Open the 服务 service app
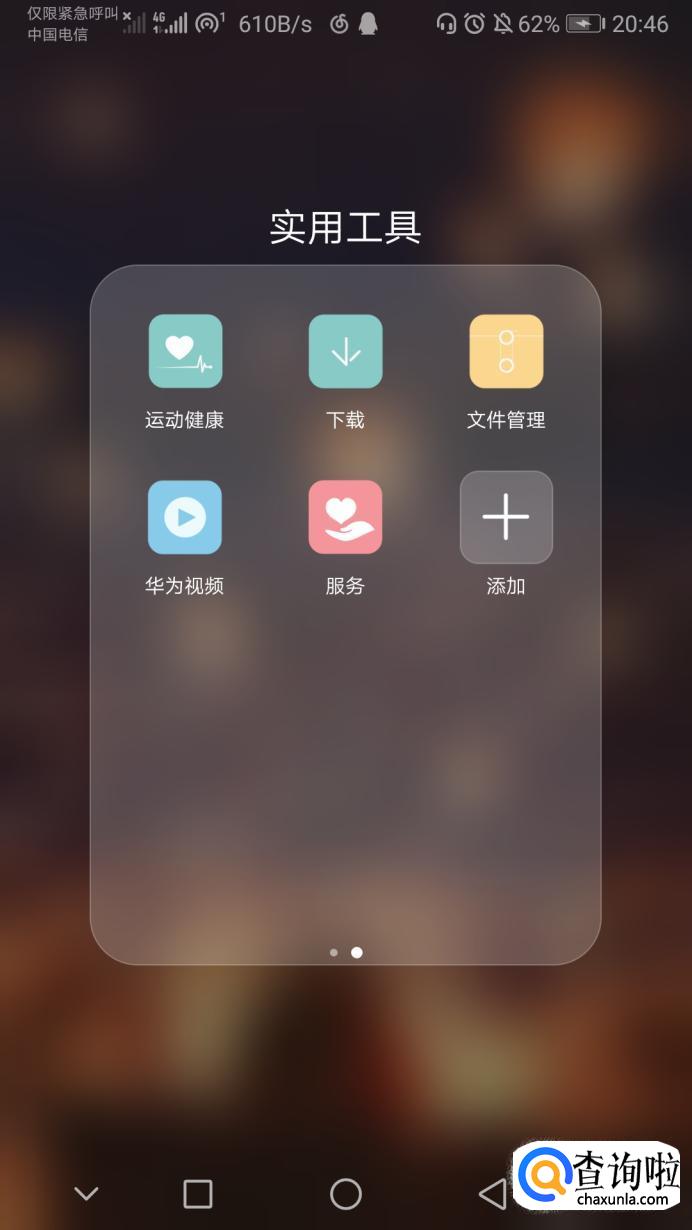Screen dimensions: 692x1230 [x=345, y=518]
